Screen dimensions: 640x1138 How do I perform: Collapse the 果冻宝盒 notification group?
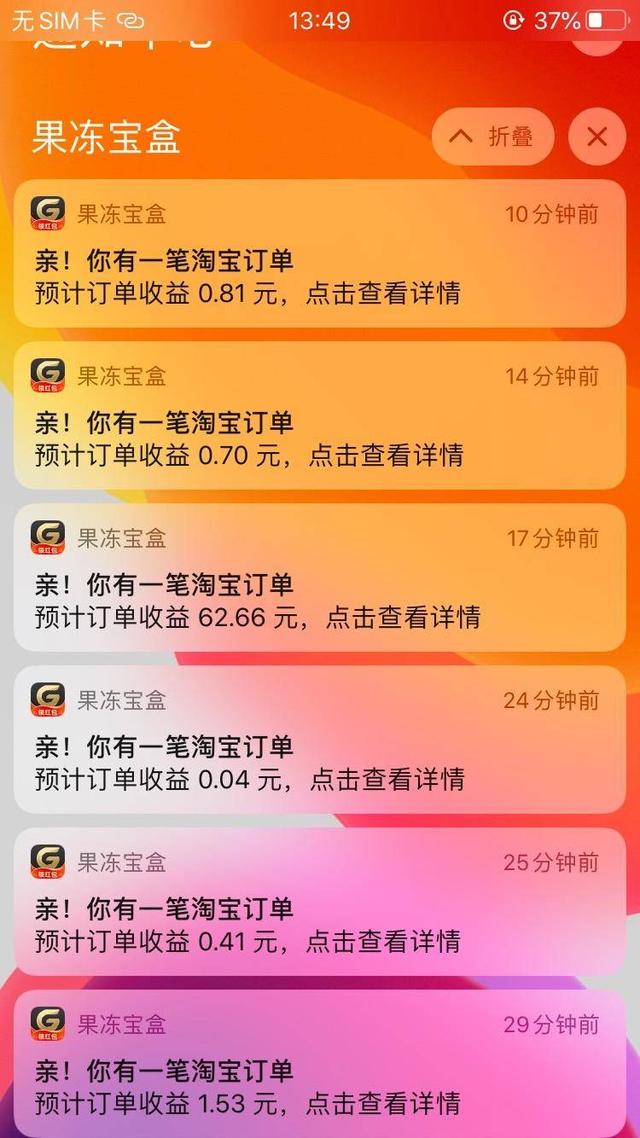(493, 136)
